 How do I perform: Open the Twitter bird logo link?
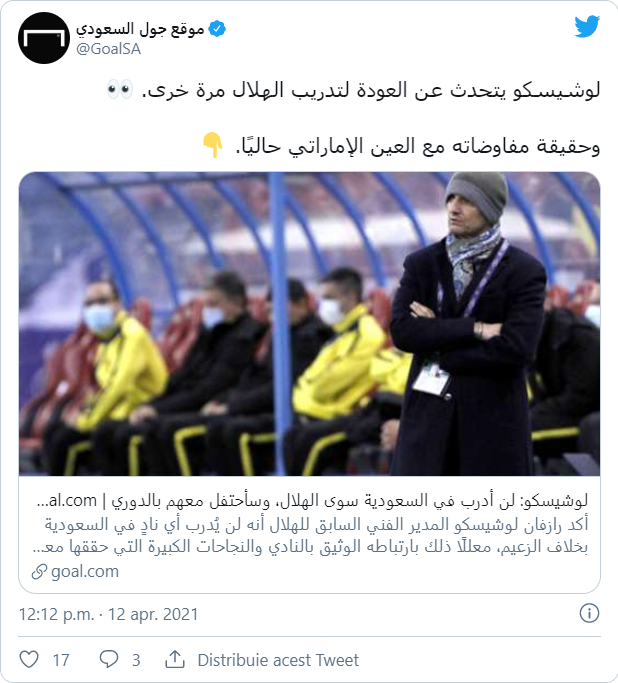(587, 27)
